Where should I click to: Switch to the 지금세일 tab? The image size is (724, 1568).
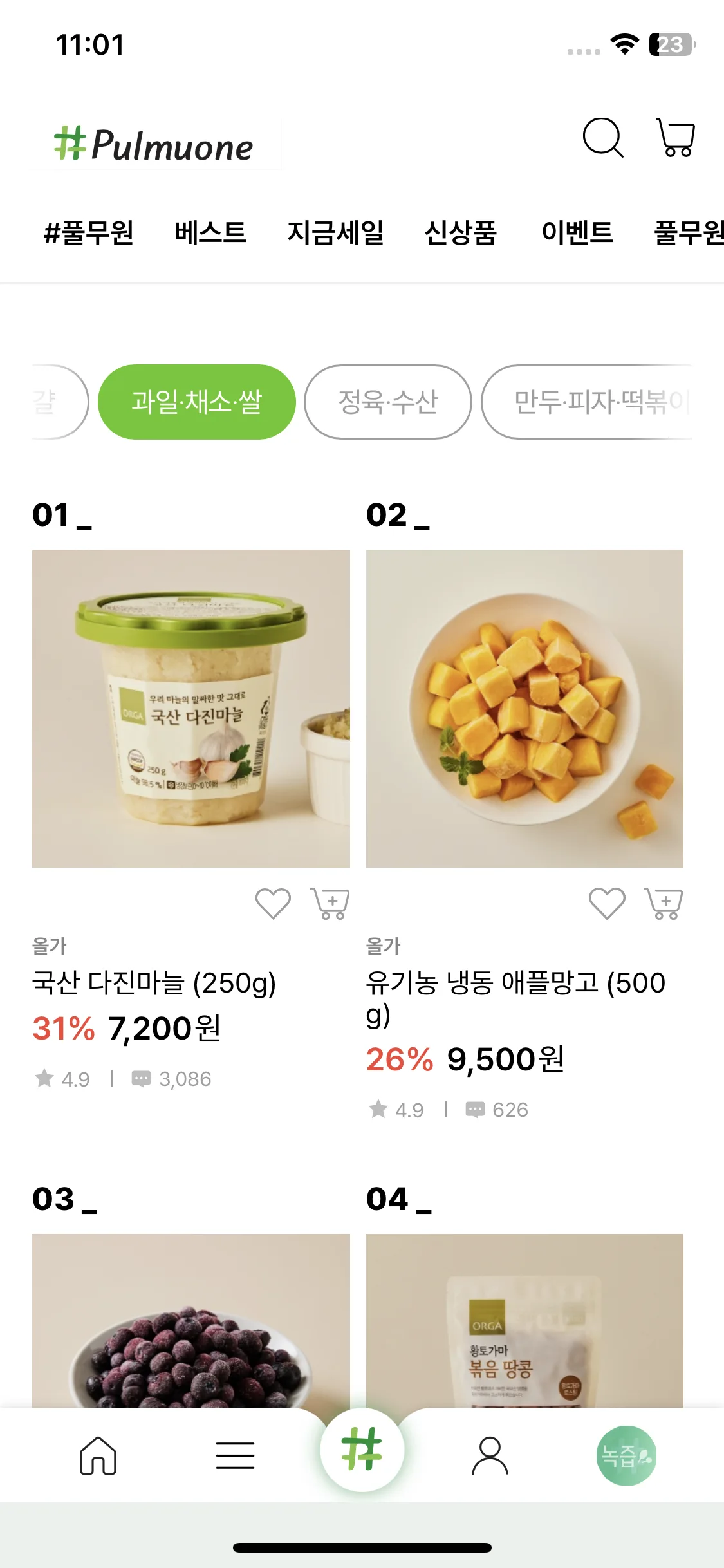point(335,232)
